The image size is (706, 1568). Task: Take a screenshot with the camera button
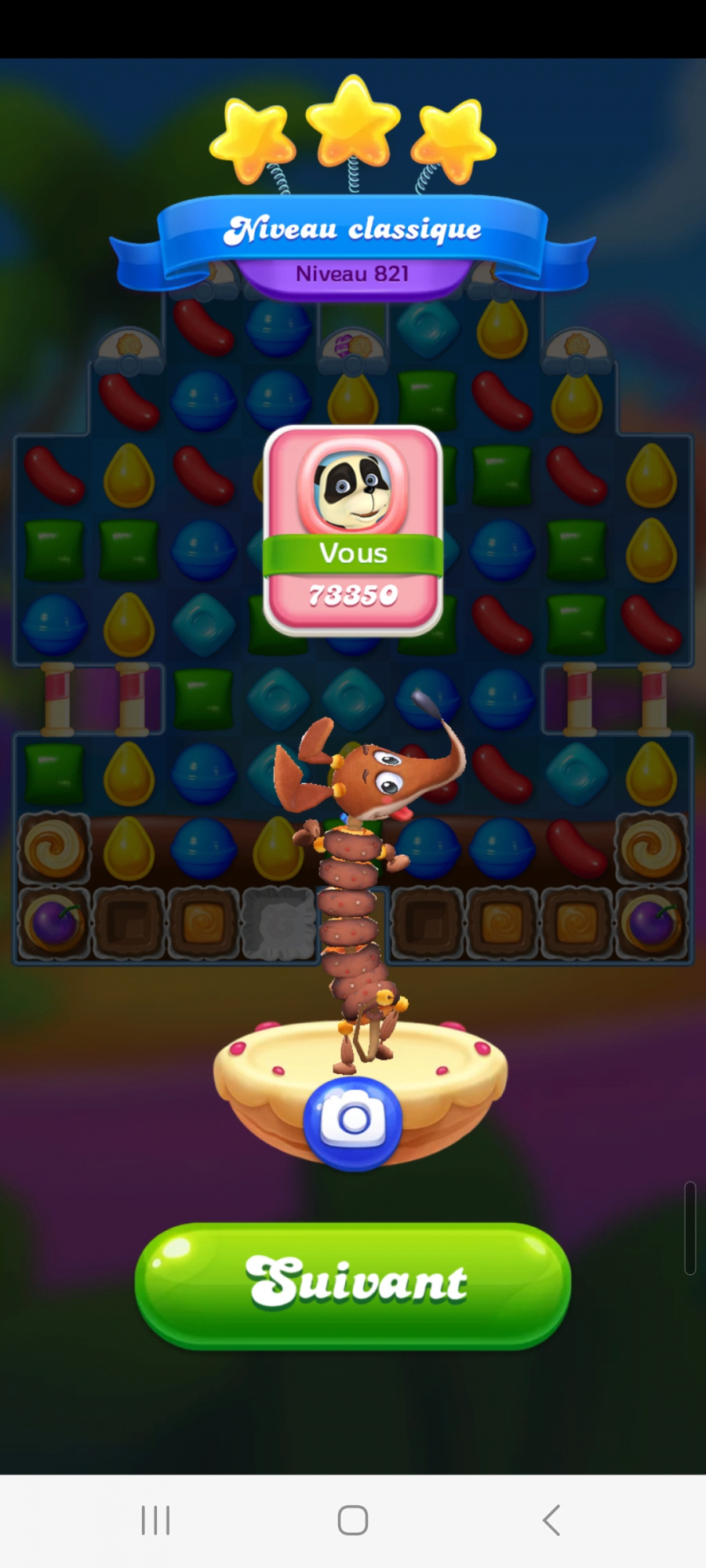click(x=353, y=1121)
